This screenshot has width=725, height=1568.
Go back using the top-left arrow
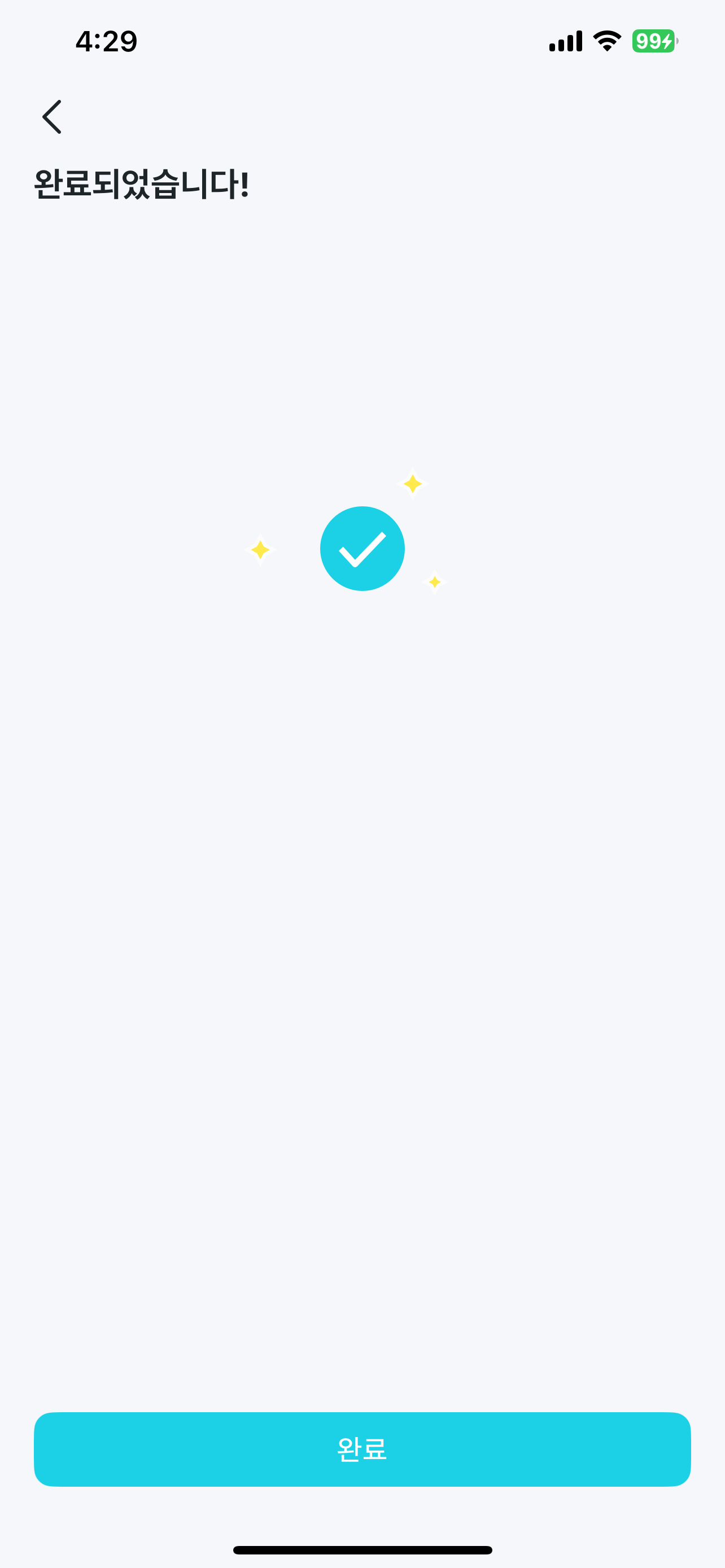pyautogui.click(x=52, y=117)
